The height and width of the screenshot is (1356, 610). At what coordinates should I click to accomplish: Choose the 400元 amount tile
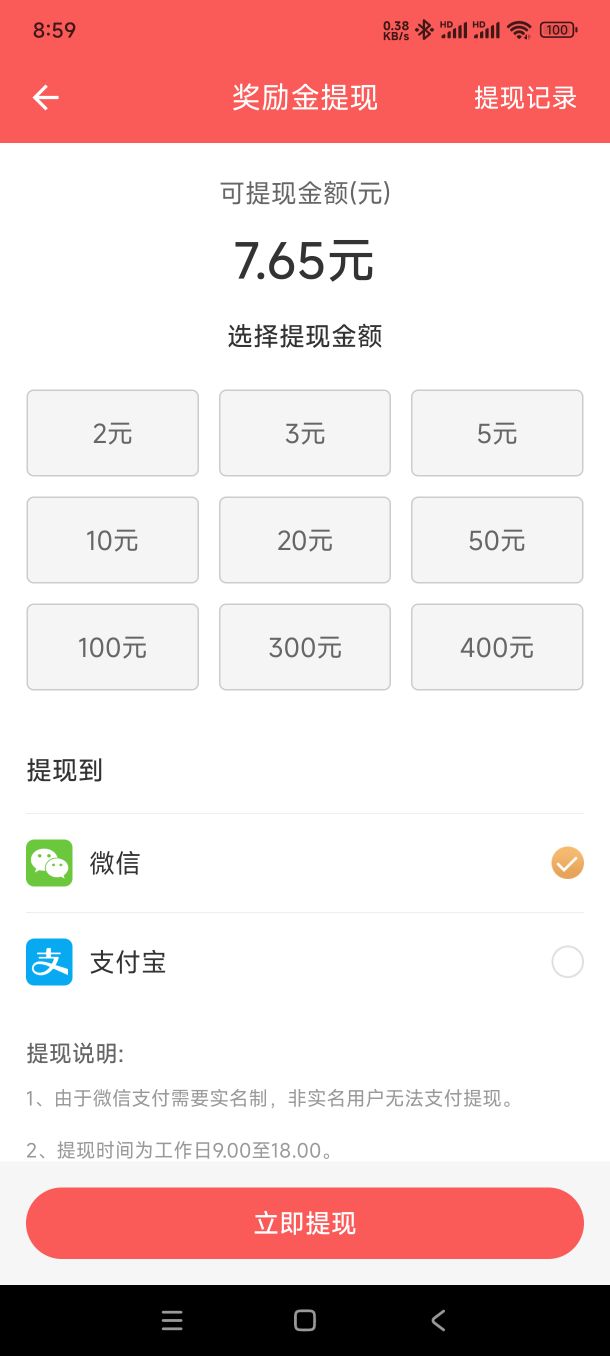(497, 647)
